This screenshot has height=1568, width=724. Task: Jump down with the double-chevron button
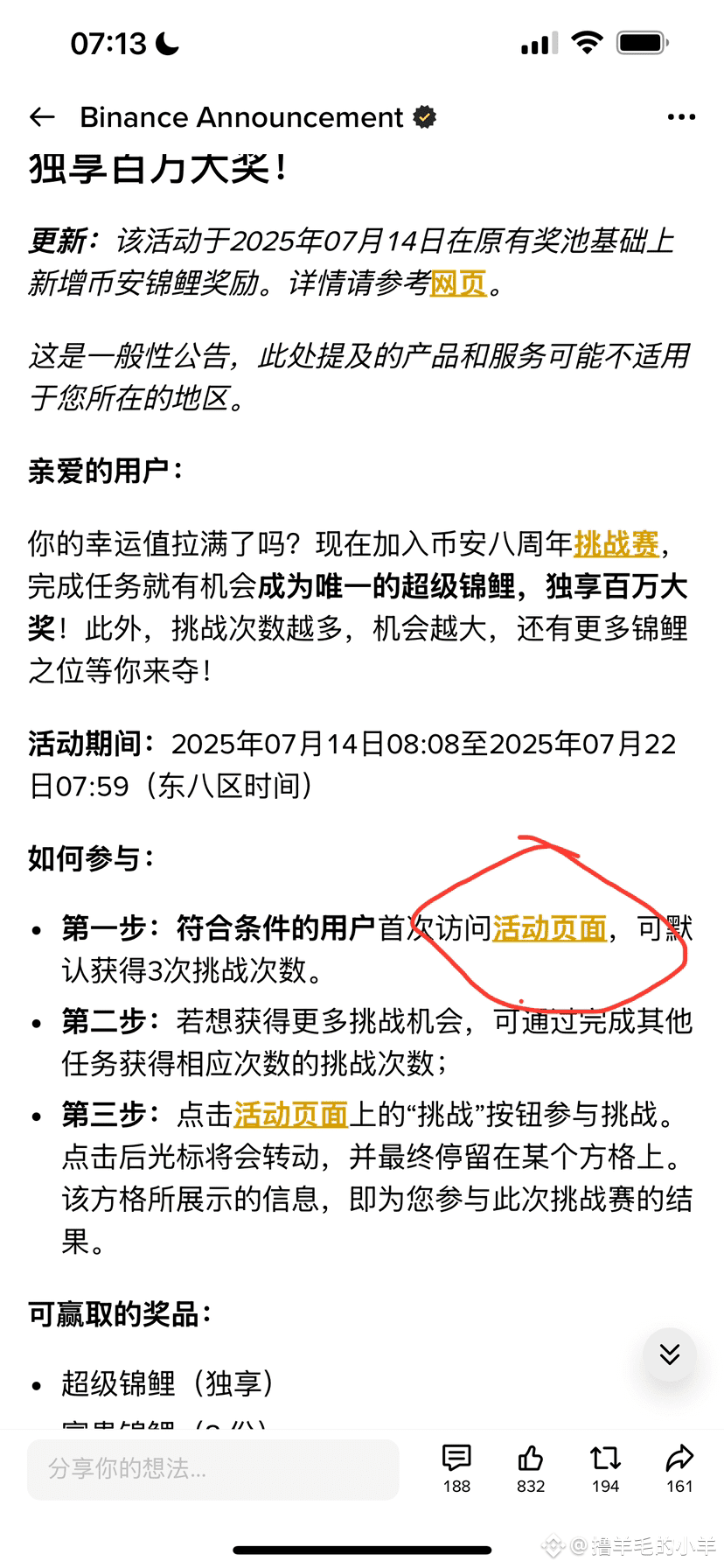[x=670, y=1354]
